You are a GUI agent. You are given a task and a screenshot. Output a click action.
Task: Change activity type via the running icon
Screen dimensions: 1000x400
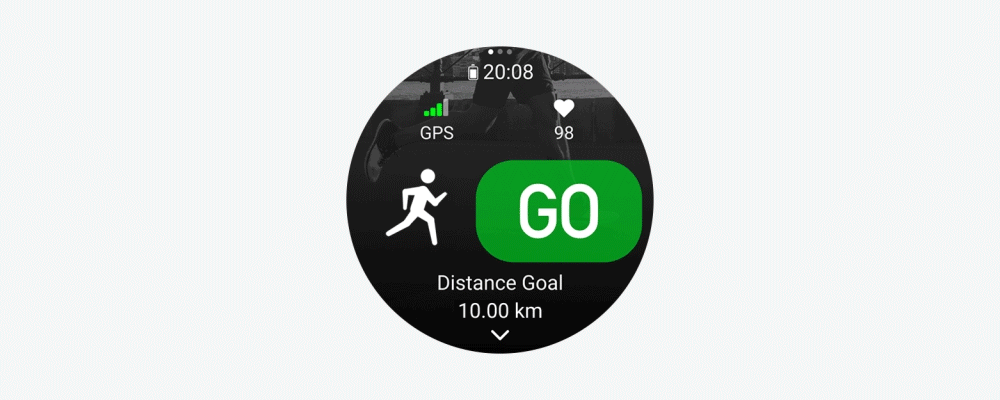[413, 207]
